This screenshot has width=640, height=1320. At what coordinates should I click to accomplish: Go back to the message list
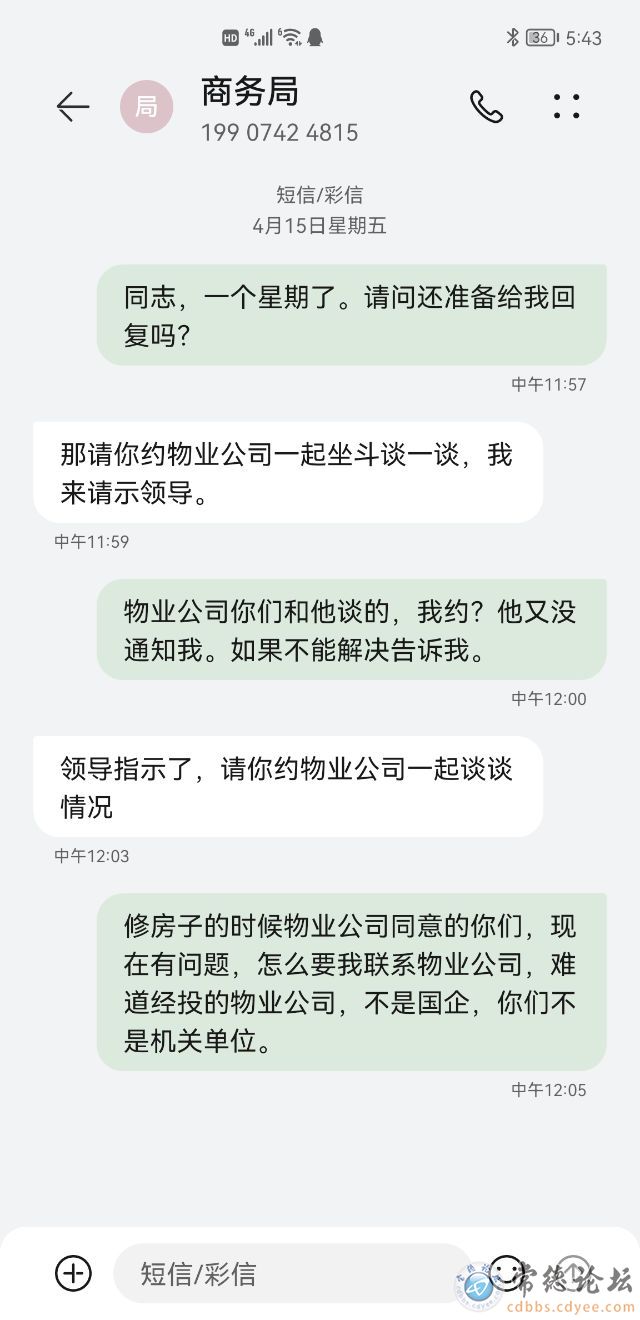pos(73,107)
